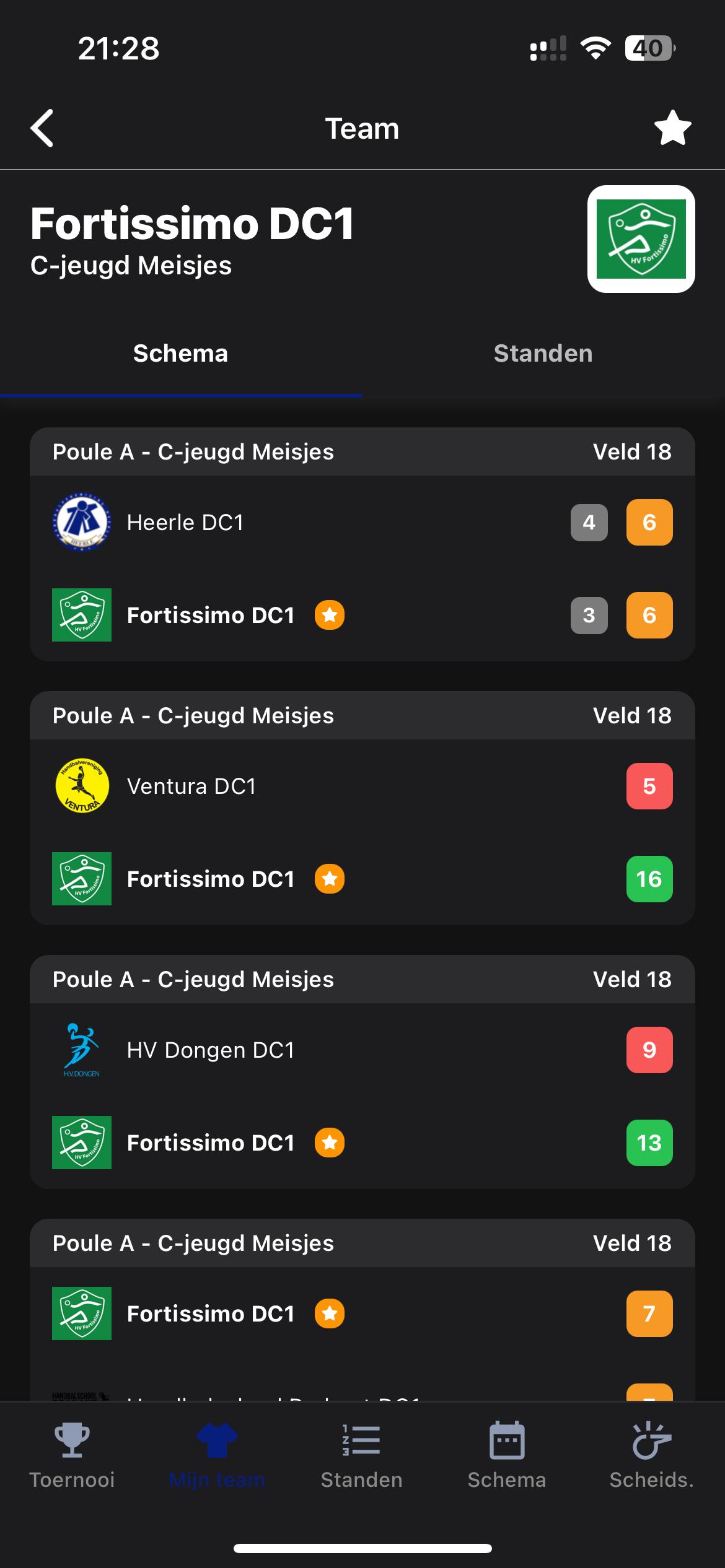The height and width of the screenshot is (1568, 725).
Task: Open the Mijn team bottom tab
Action: click(217, 1455)
